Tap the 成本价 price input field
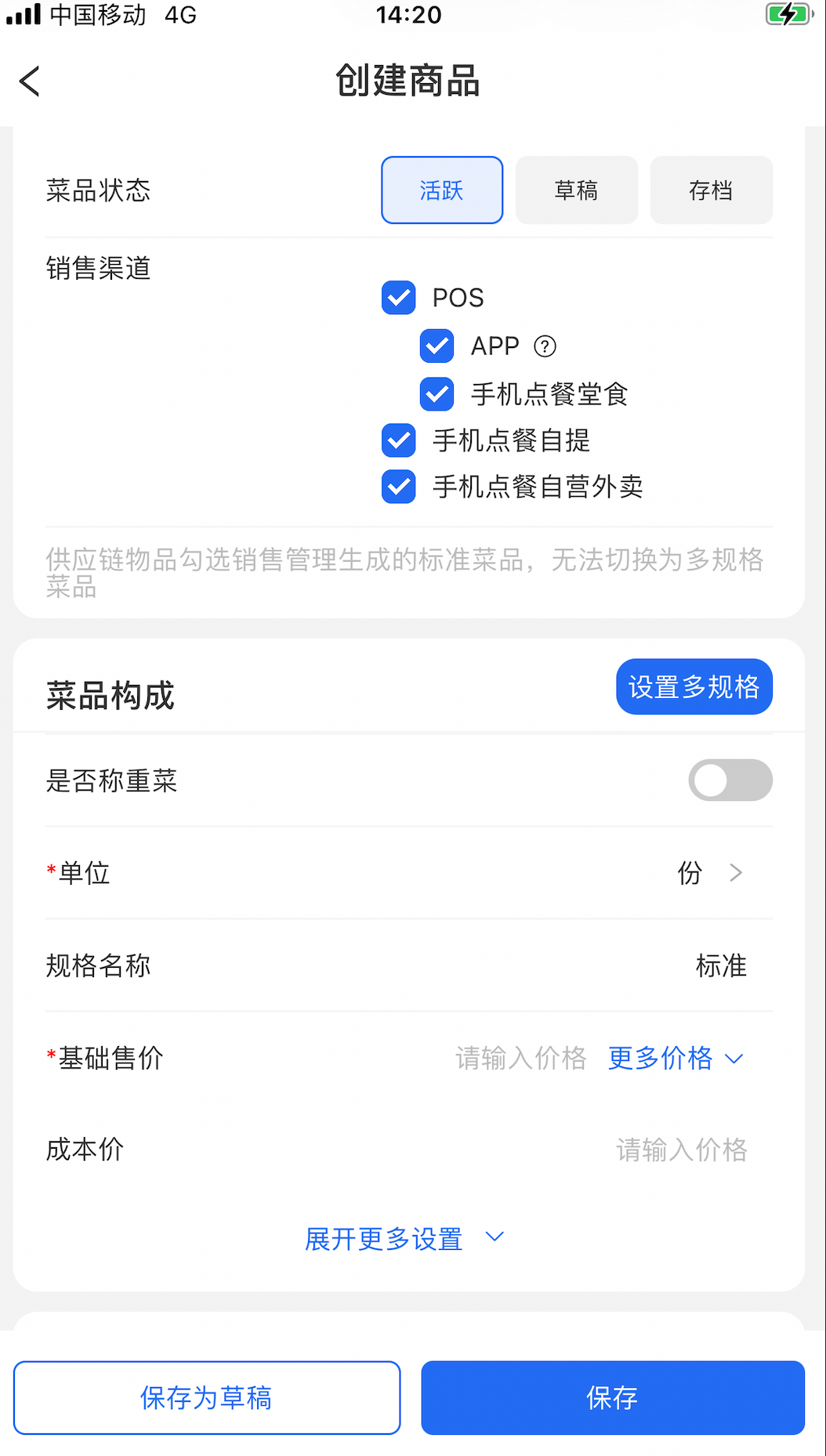The height and width of the screenshot is (1456, 826). click(x=680, y=1150)
